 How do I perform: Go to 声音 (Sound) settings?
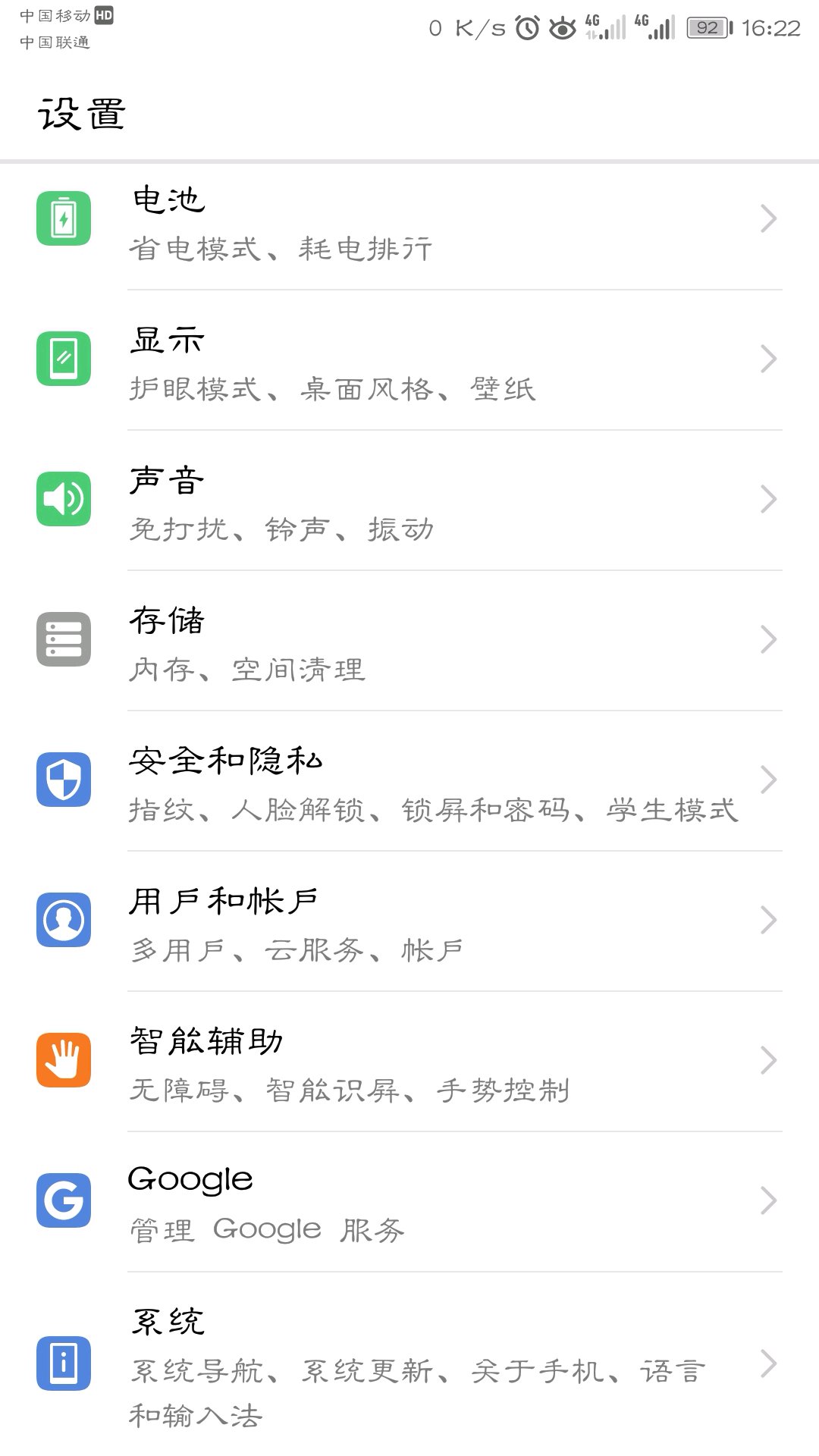(409, 500)
